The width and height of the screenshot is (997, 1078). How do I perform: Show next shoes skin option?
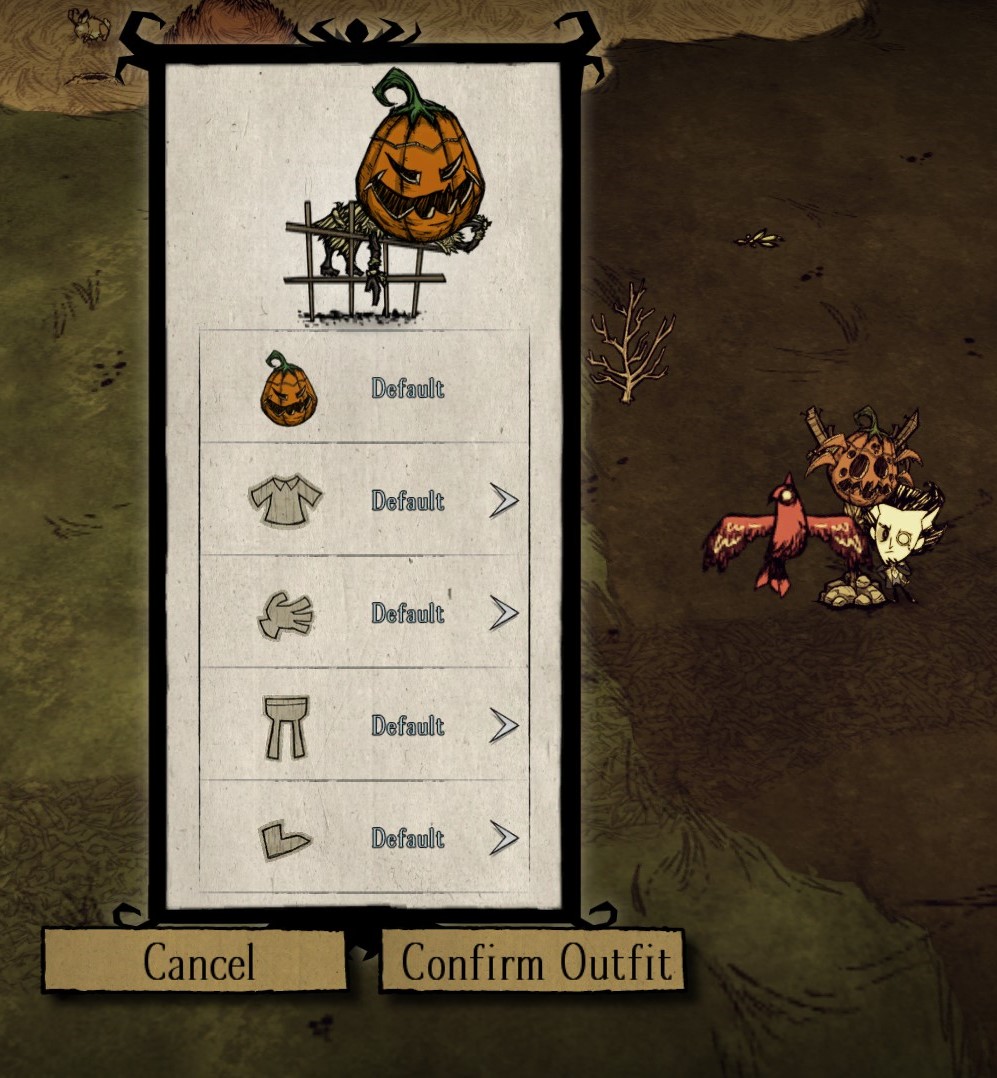point(504,838)
